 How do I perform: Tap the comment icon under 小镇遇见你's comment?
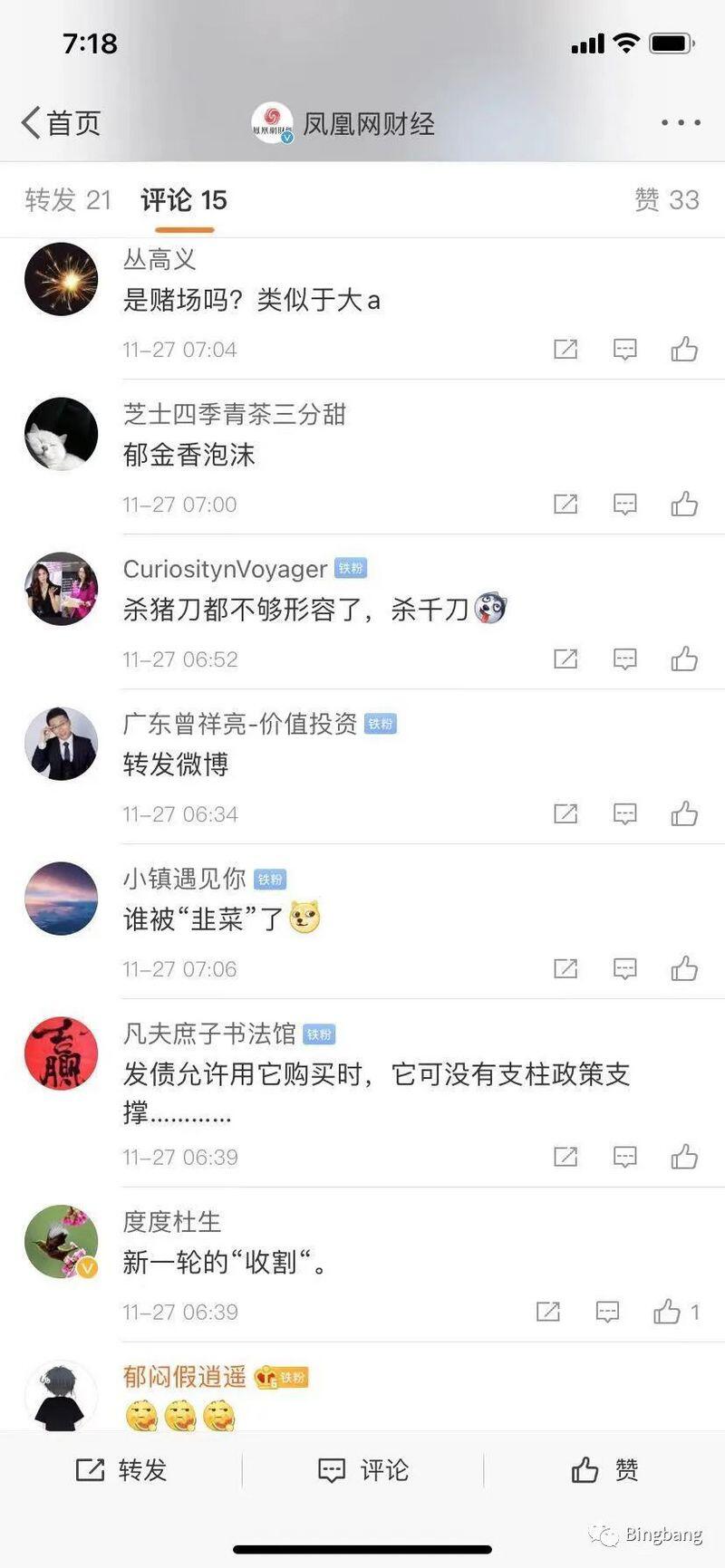click(623, 968)
